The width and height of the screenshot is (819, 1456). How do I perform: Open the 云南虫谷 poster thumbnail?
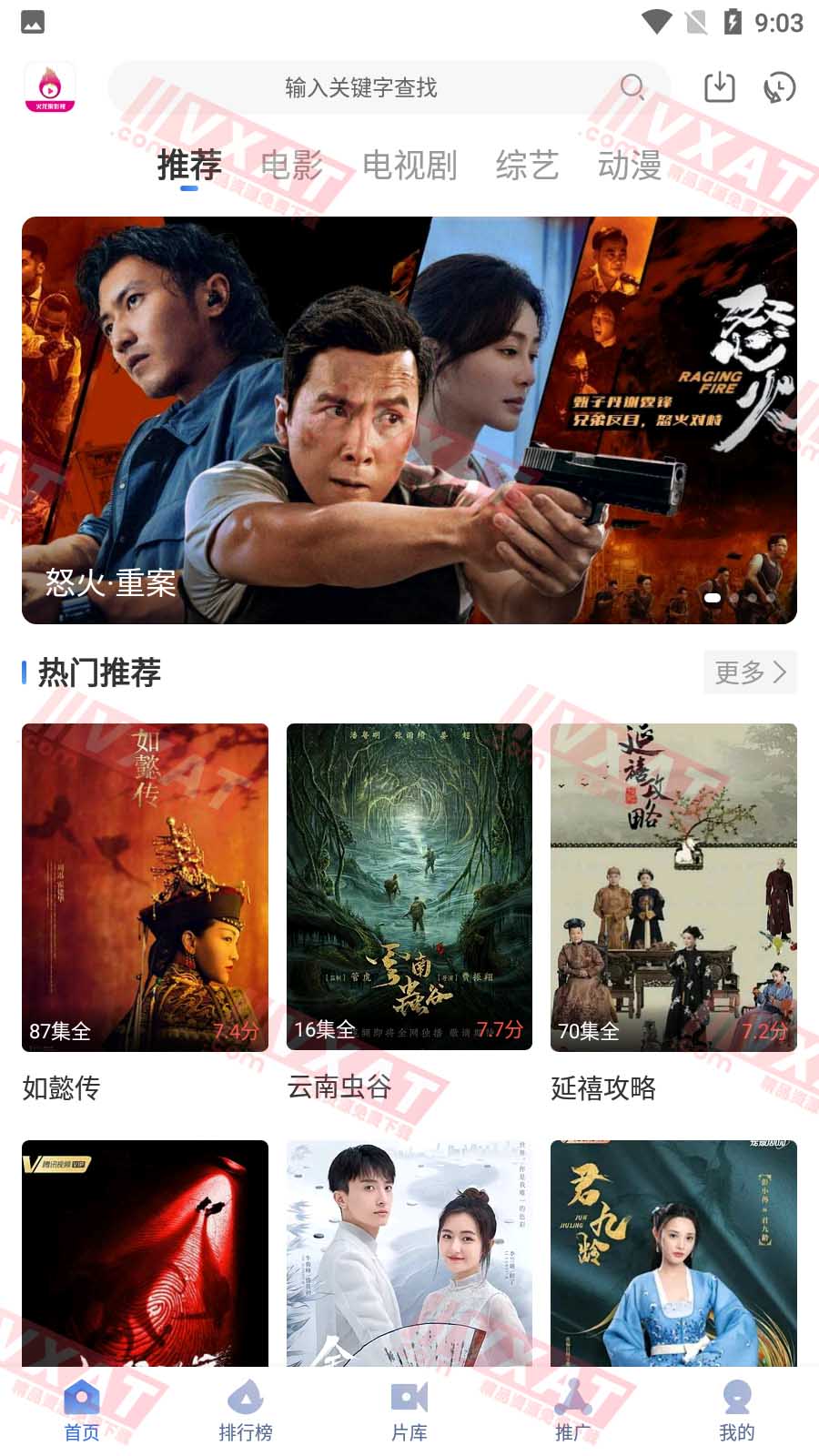point(409,885)
